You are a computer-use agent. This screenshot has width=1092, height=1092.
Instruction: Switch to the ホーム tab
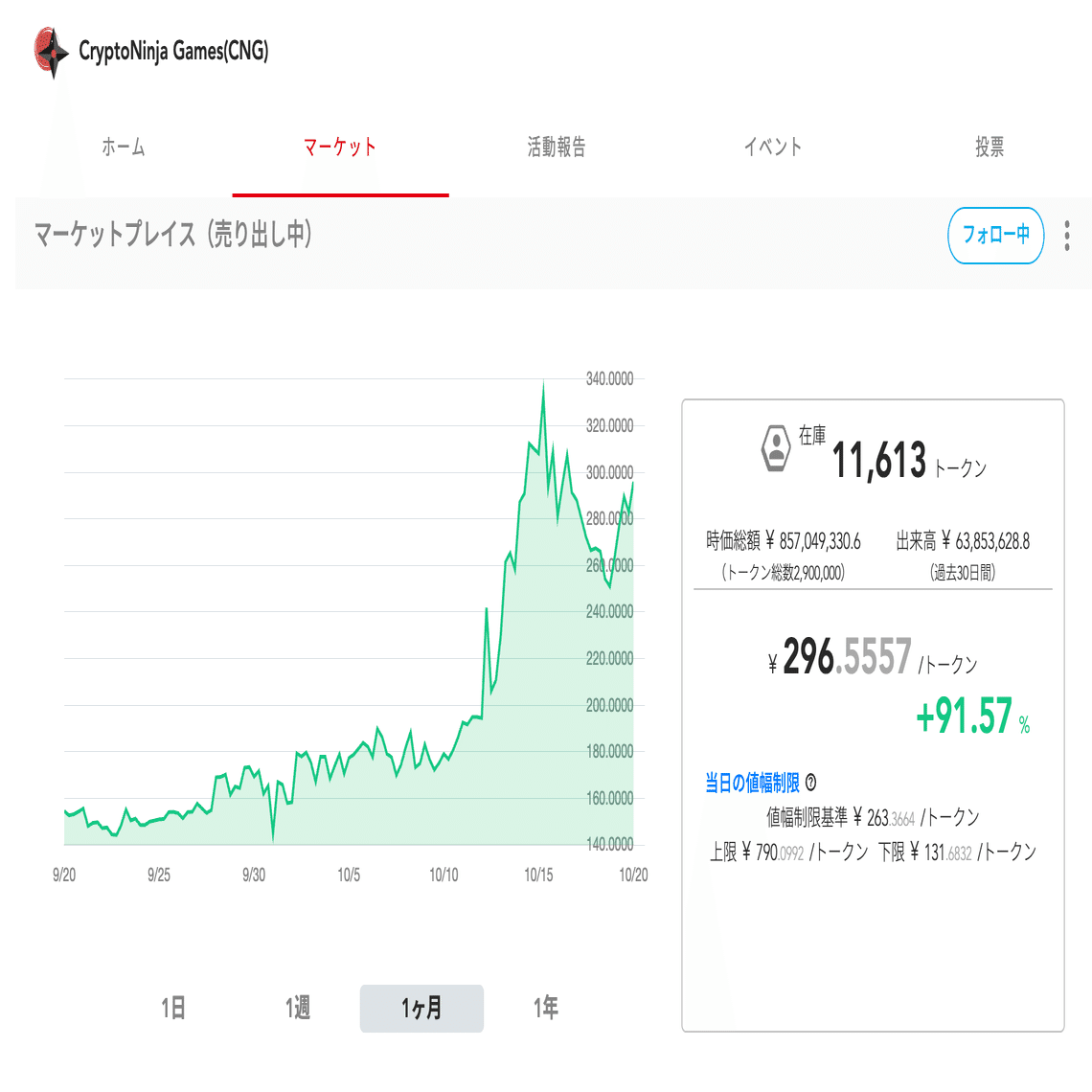tap(124, 148)
